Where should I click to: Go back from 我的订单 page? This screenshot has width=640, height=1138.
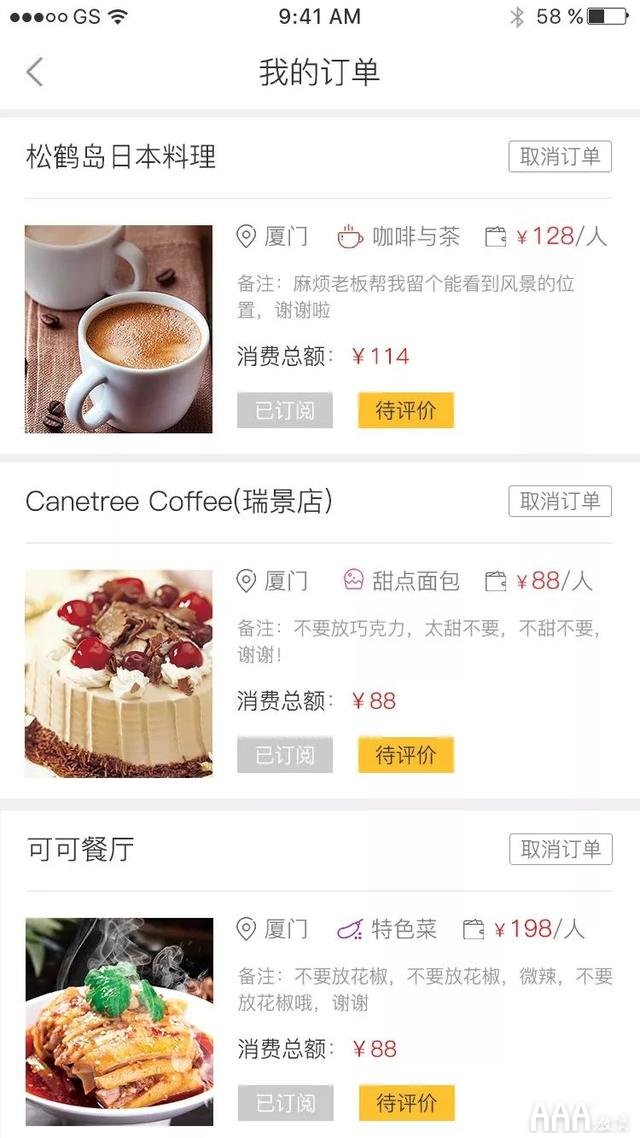tap(35, 72)
